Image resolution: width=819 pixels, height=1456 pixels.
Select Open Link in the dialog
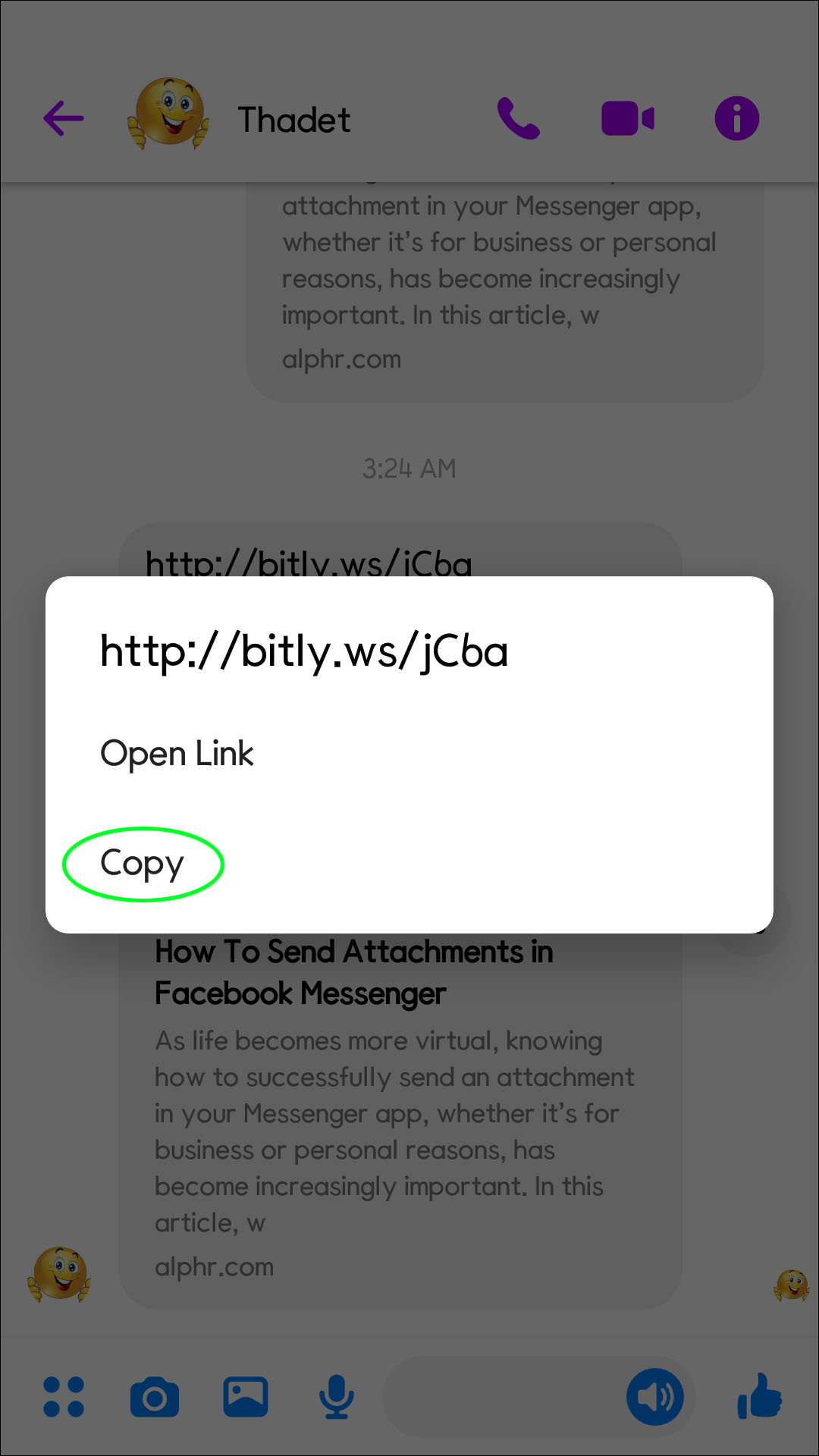click(x=177, y=754)
